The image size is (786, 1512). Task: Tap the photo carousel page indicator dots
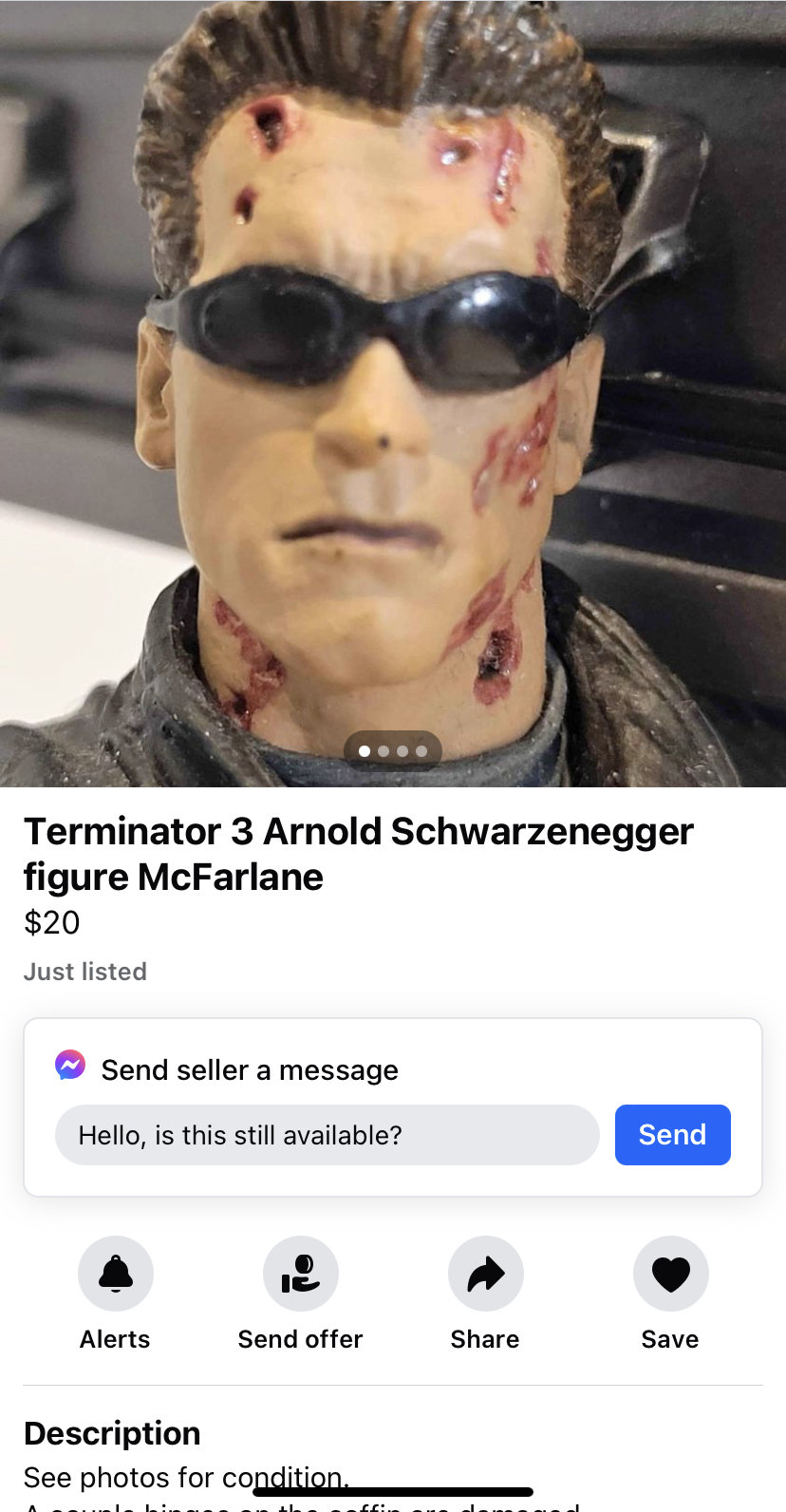pyautogui.click(x=393, y=751)
